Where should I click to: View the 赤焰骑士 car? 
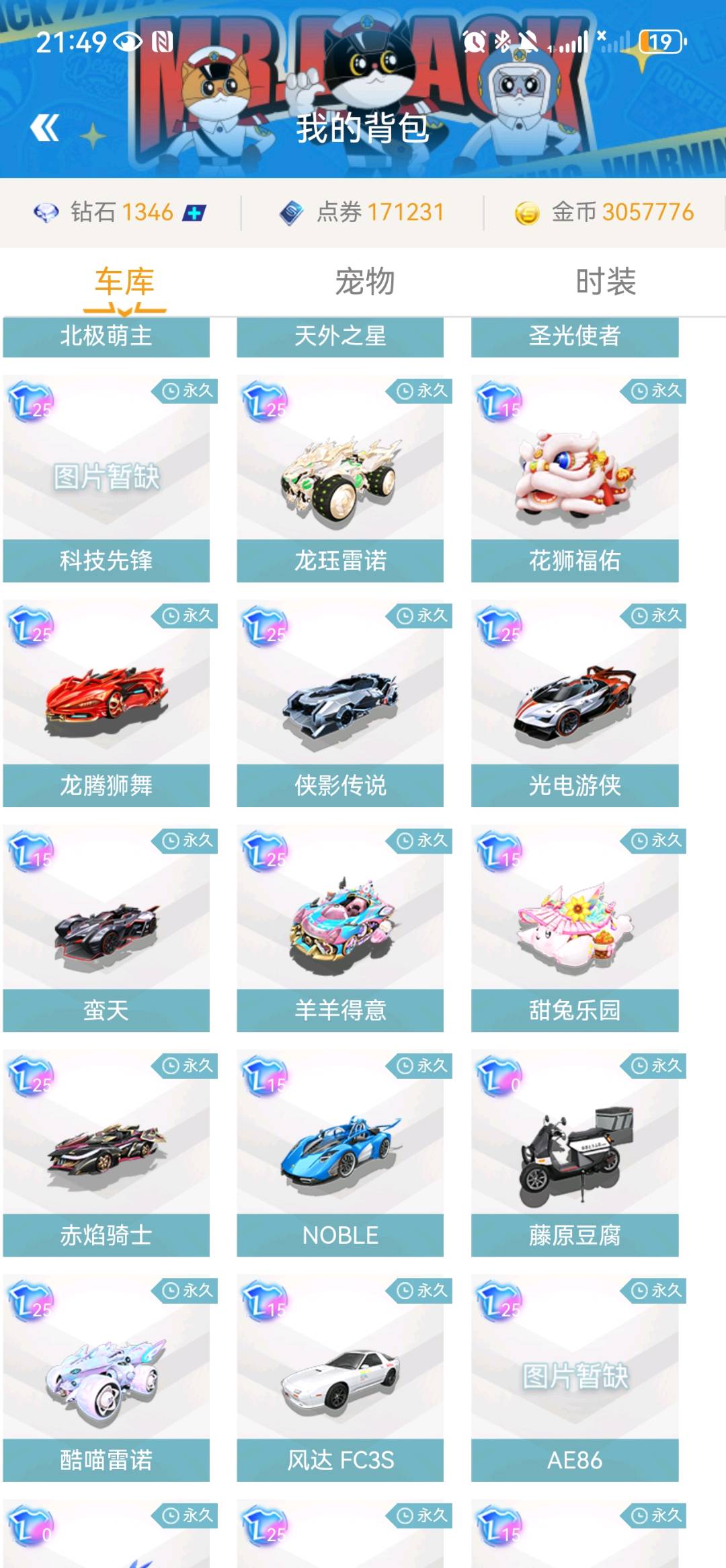tap(106, 1154)
